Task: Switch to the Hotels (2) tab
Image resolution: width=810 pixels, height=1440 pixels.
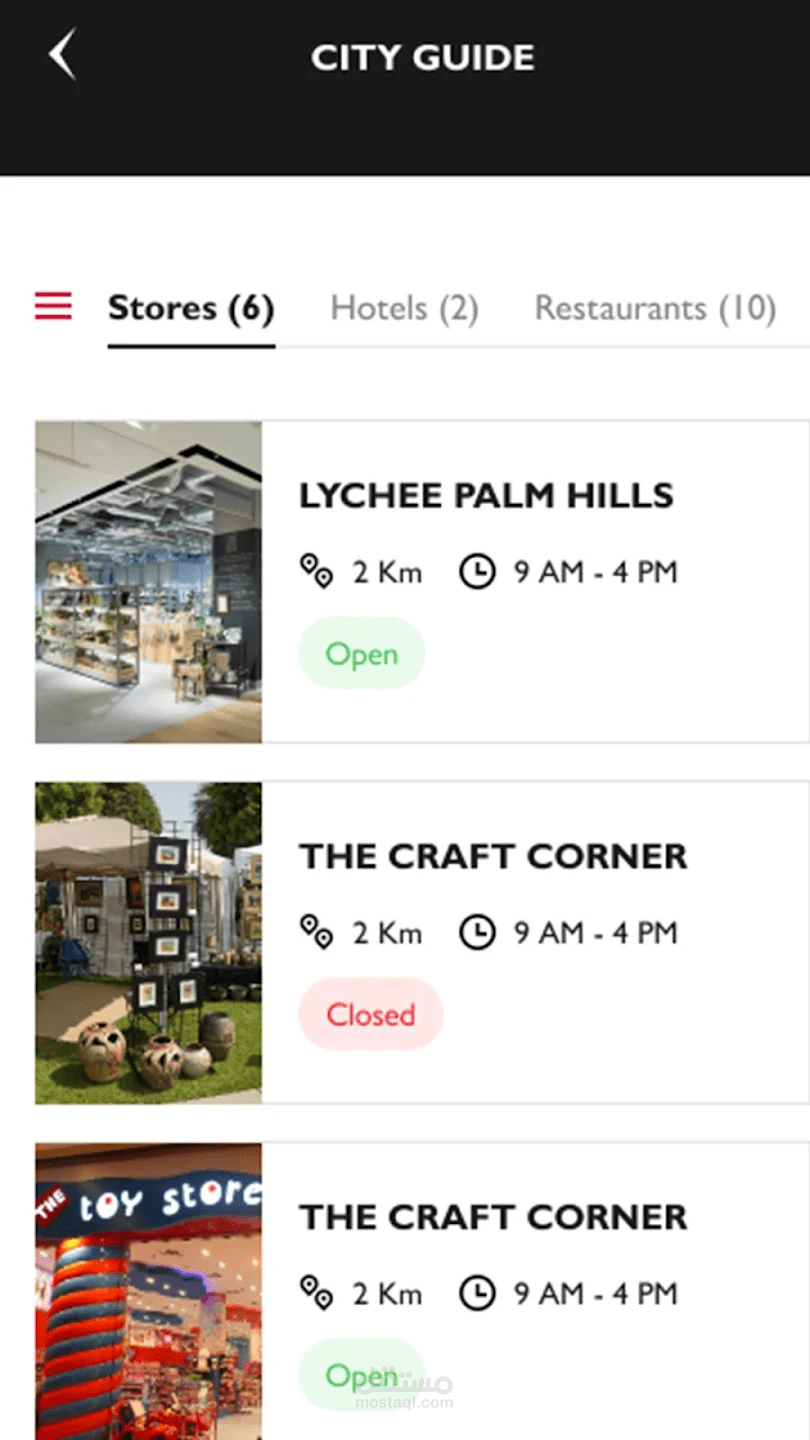Action: click(404, 308)
